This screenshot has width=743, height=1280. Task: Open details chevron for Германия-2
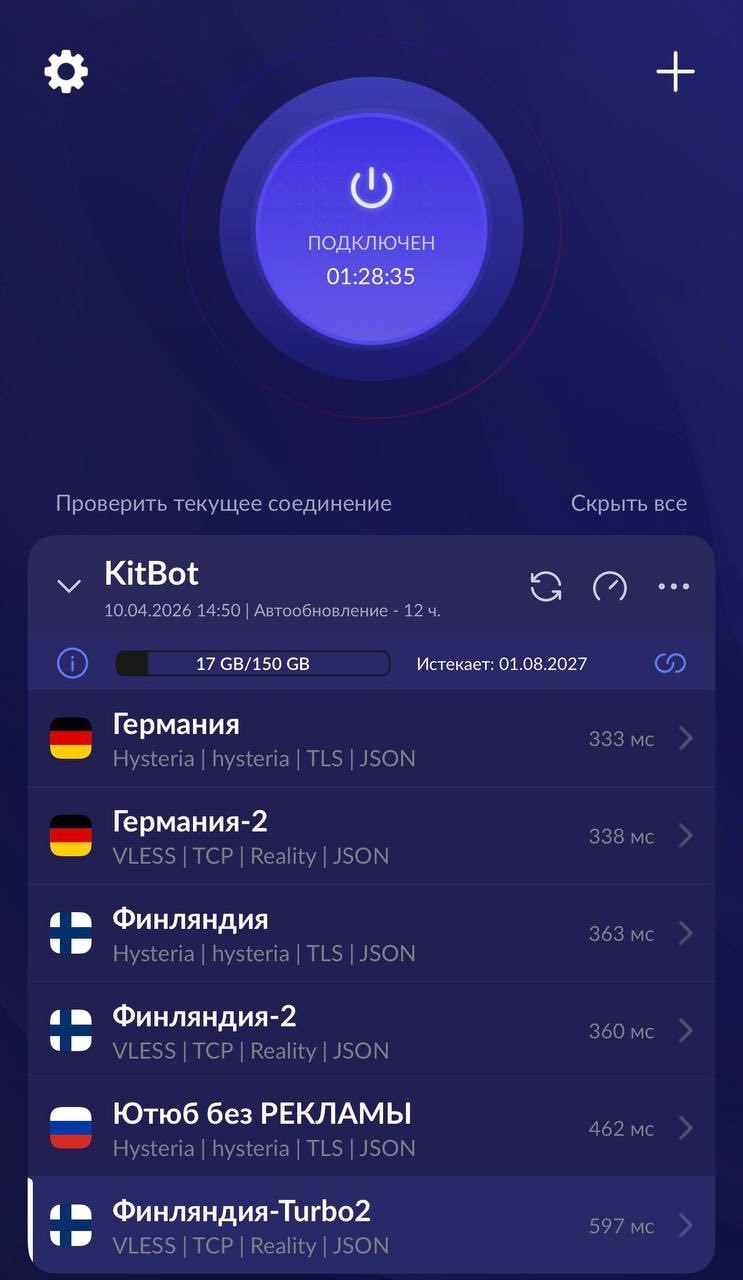point(685,836)
